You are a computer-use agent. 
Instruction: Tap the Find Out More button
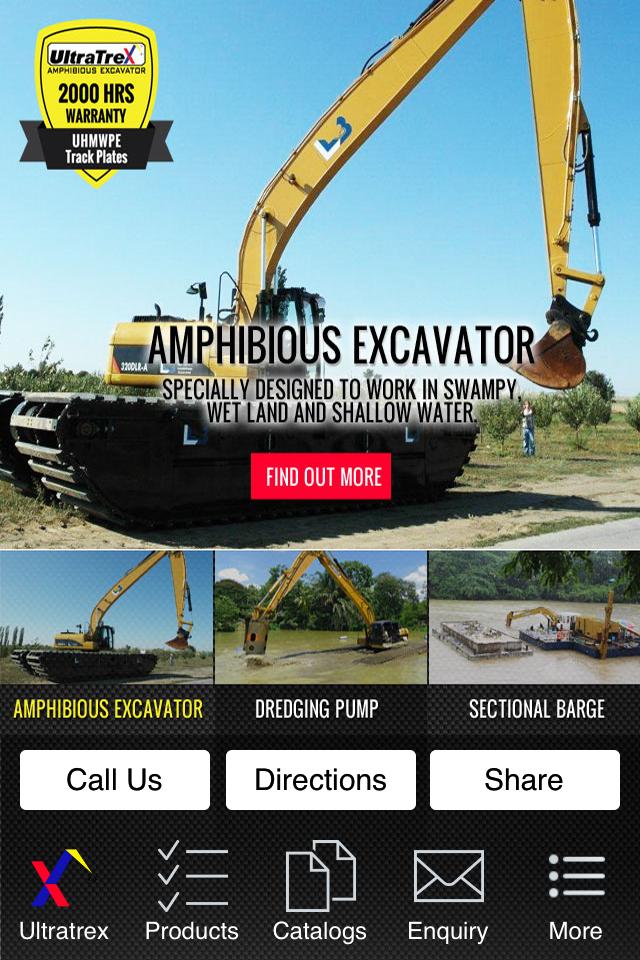[x=321, y=477]
